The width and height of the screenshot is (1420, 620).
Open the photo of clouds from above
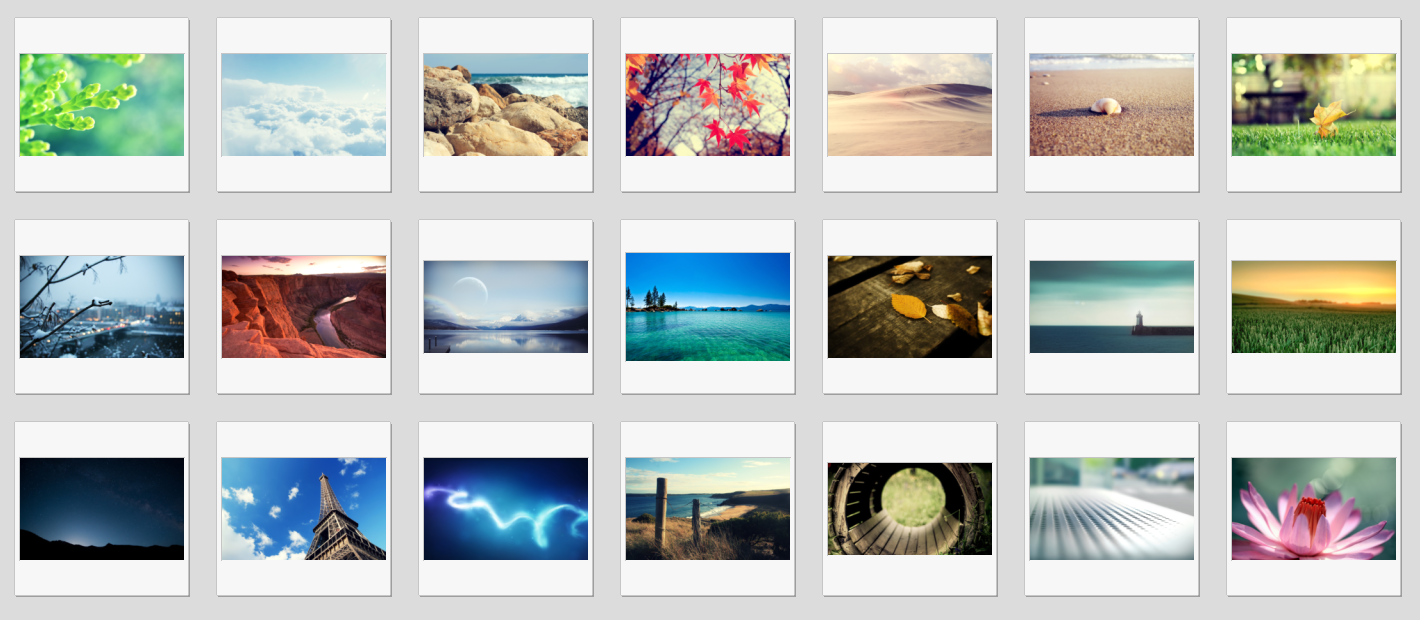304,105
